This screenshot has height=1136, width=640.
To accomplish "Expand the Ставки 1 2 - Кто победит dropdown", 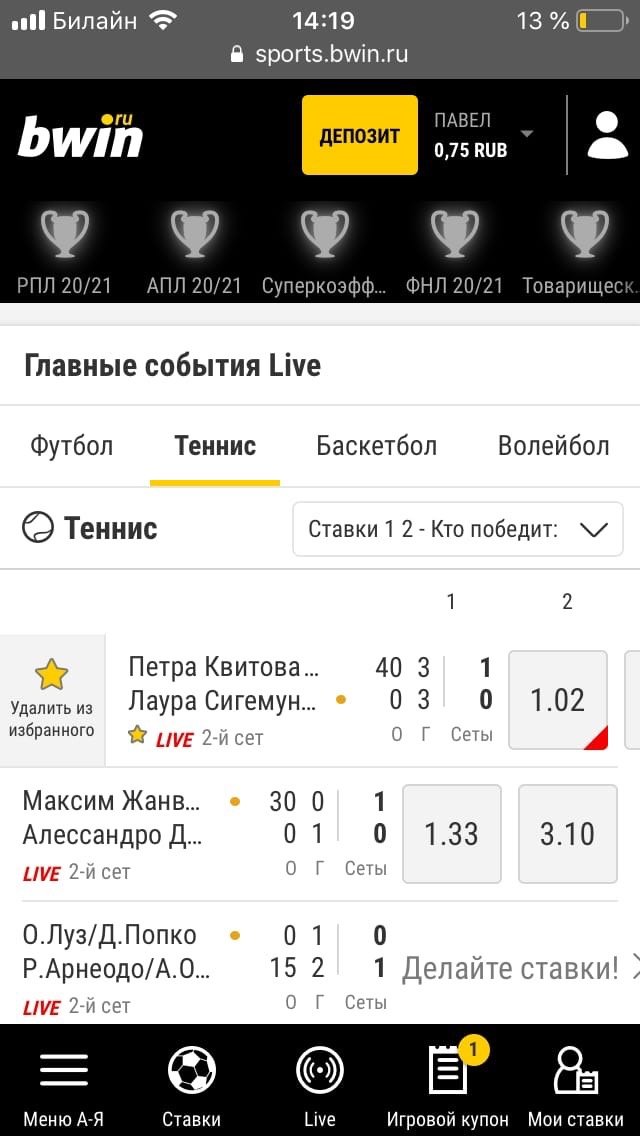I will tap(457, 529).
